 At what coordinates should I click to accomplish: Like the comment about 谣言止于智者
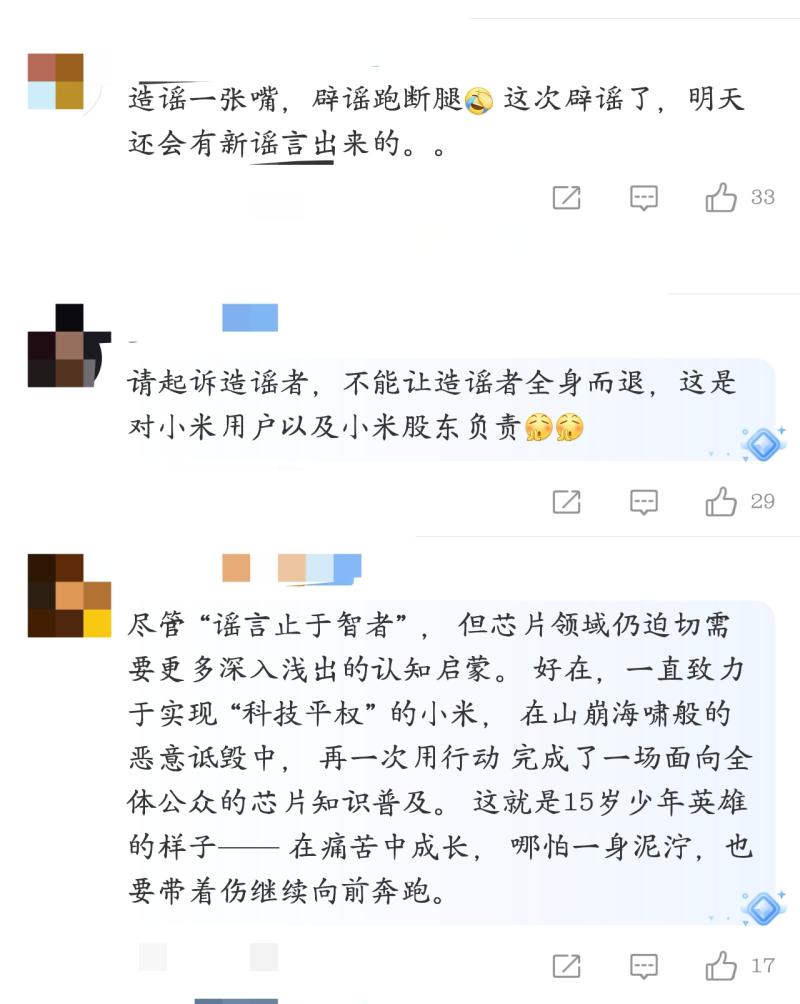pos(721,966)
